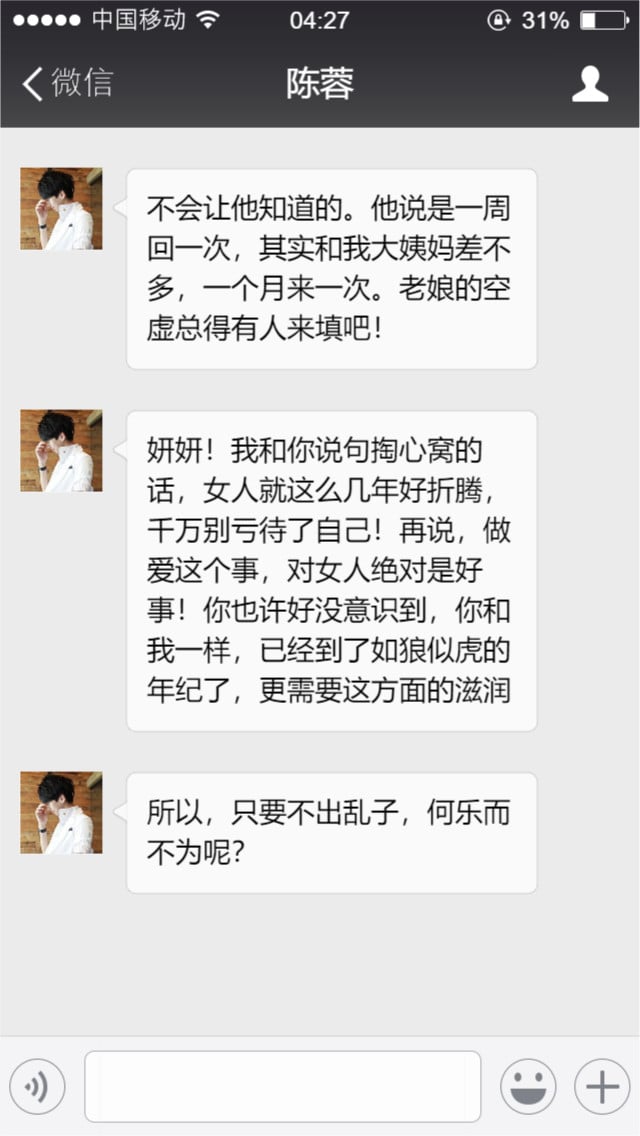Go back to the 微信 chat list

point(68,83)
